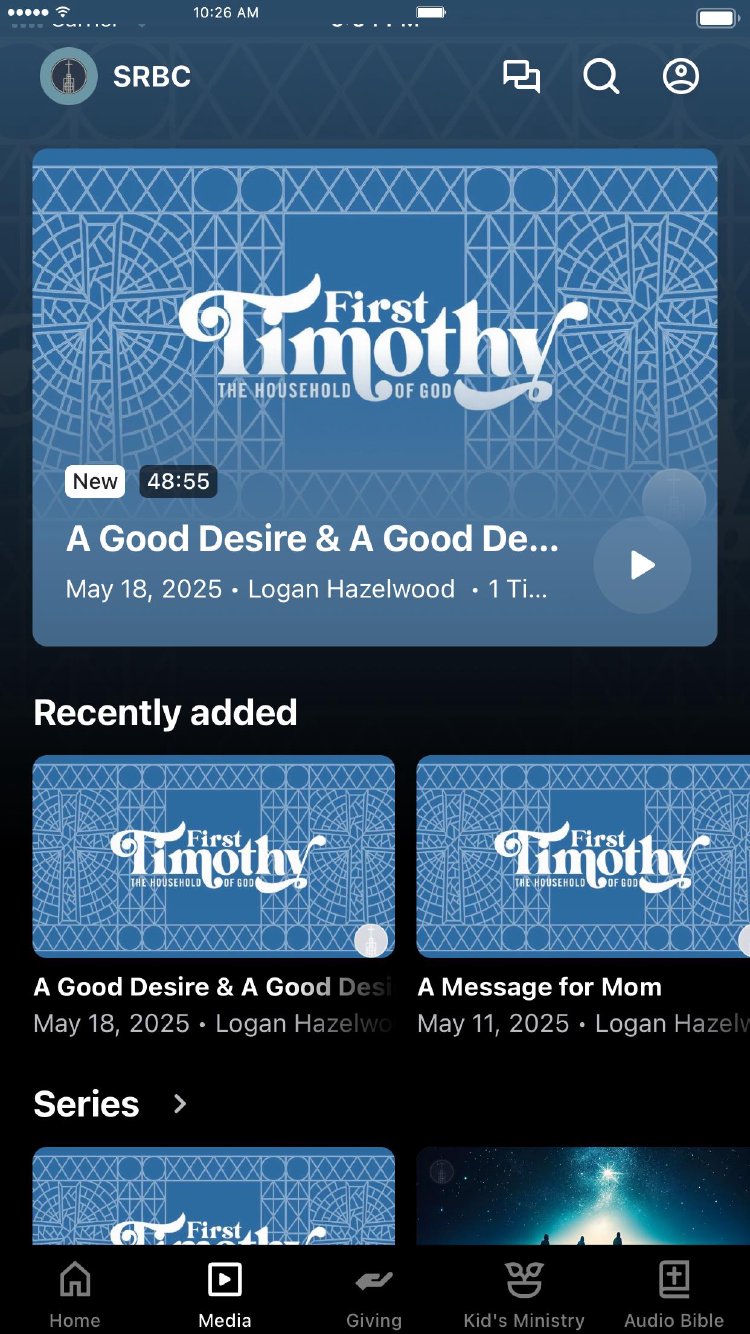Open the search icon
The image size is (750, 1334).
(x=601, y=77)
